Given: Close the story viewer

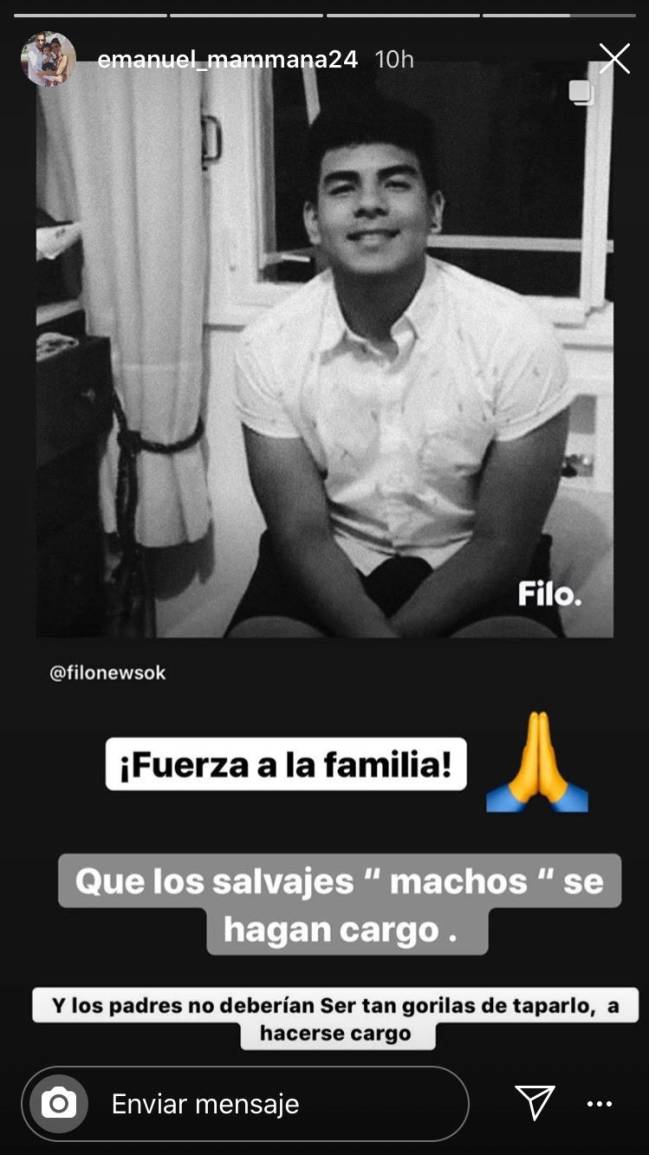Looking at the screenshot, I should pyautogui.click(x=613, y=59).
